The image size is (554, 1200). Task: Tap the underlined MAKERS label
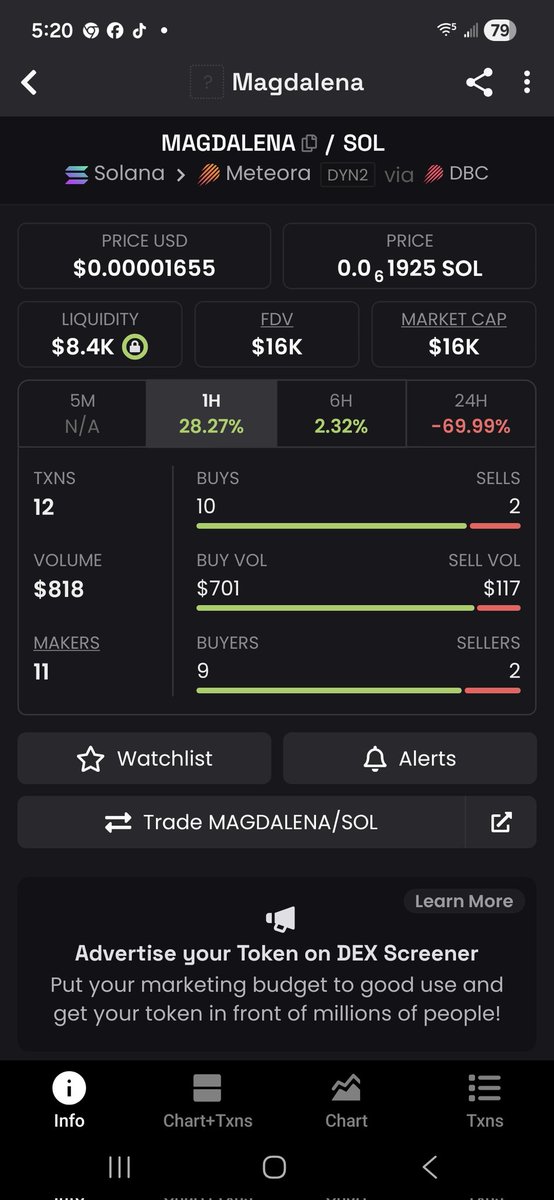pos(66,643)
